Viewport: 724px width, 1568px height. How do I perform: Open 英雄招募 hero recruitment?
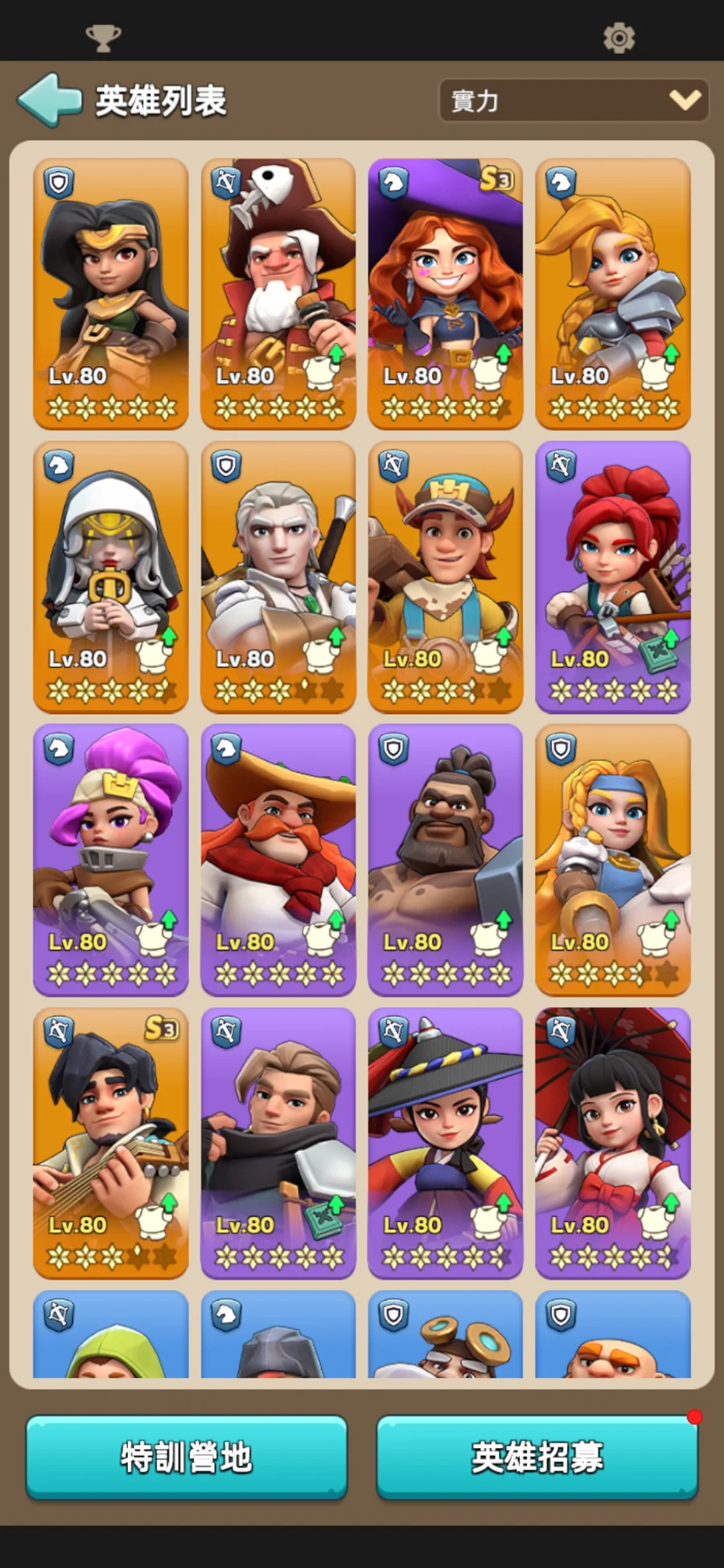point(537,1457)
